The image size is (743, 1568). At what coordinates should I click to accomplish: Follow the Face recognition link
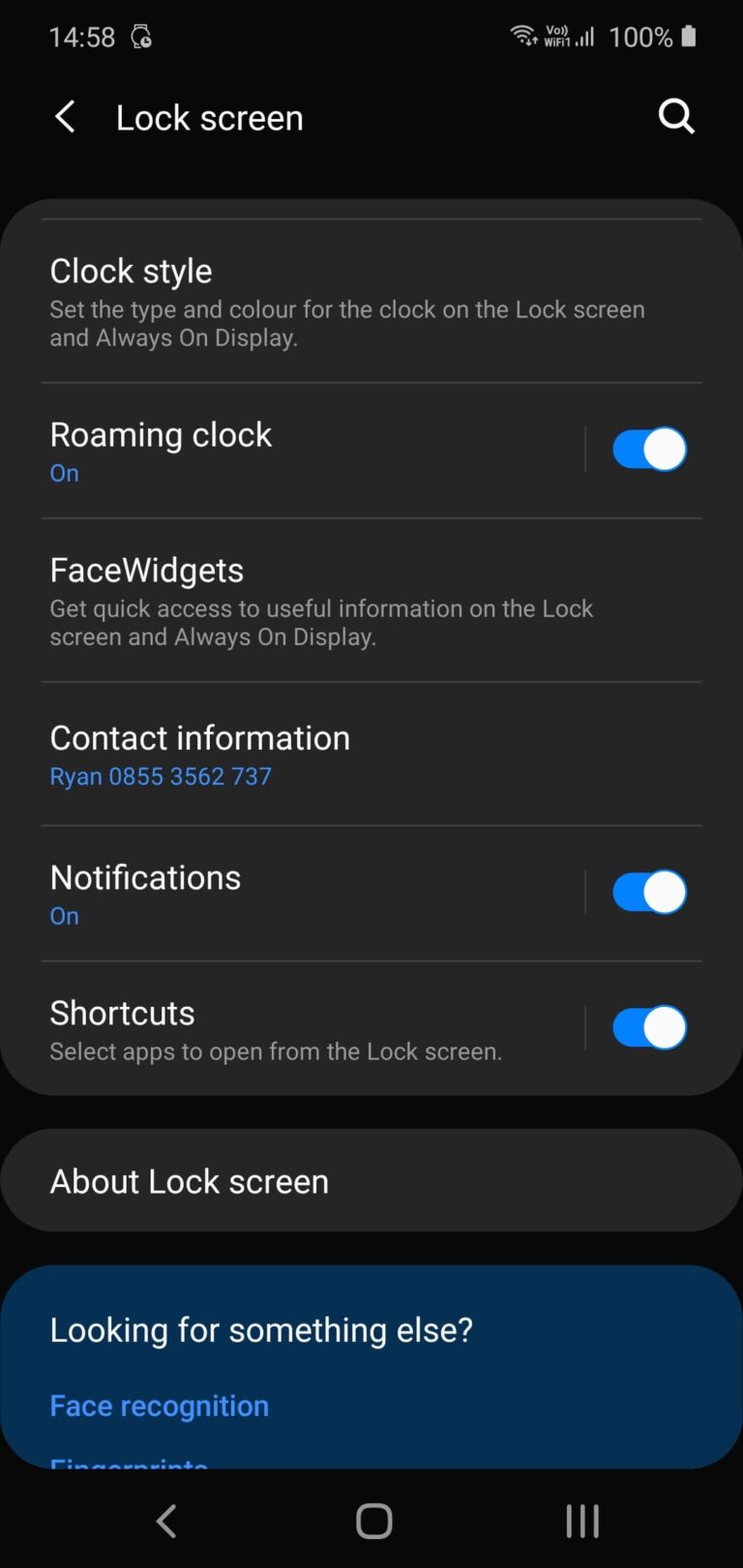point(160,1405)
